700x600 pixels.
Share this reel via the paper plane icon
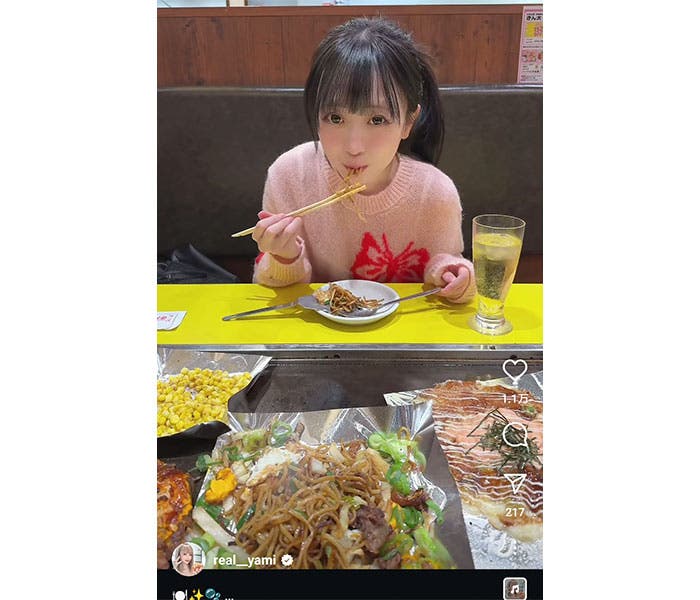coord(514,484)
